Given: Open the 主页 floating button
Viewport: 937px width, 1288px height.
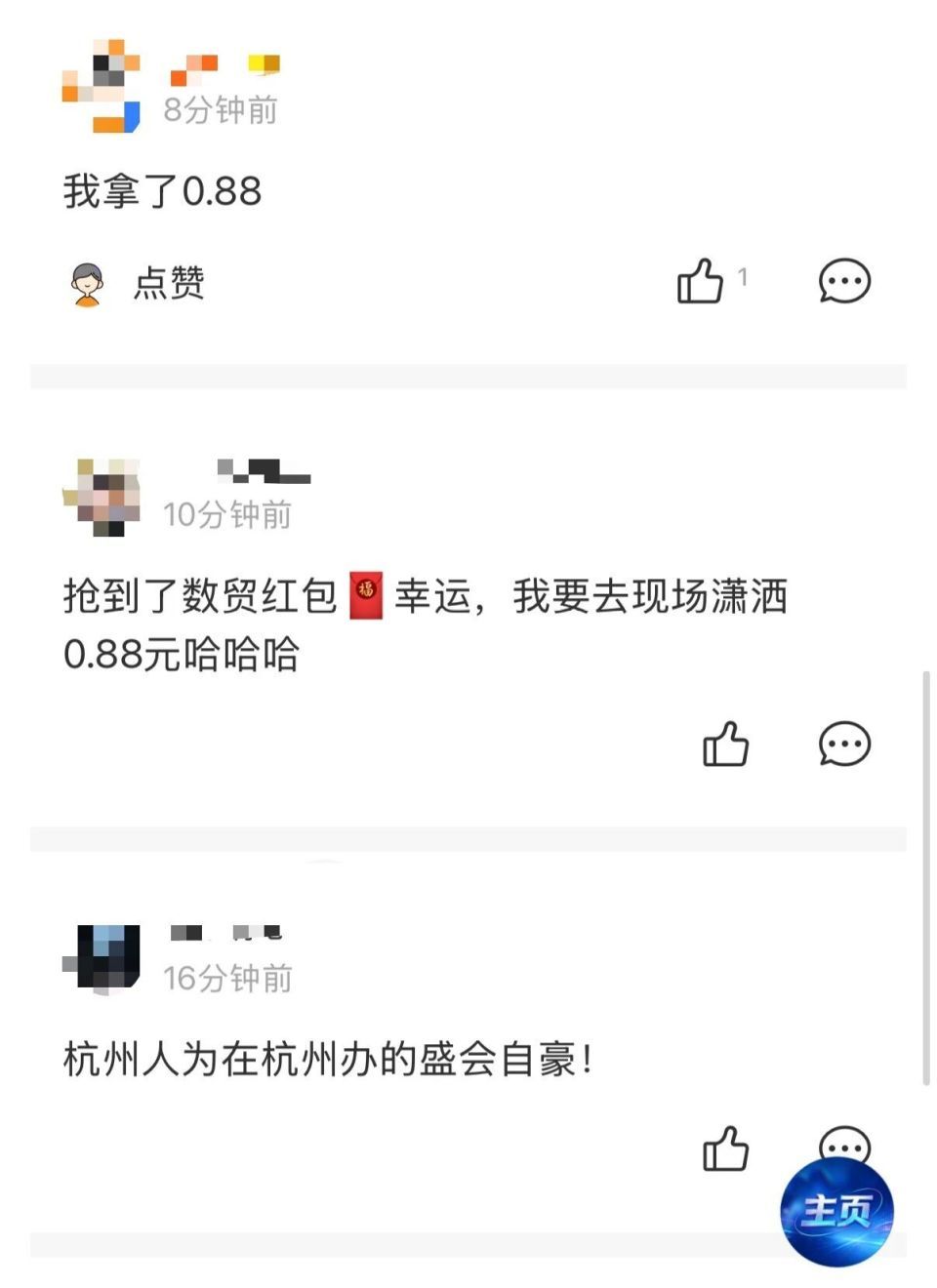Looking at the screenshot, I should point(837,1212).
